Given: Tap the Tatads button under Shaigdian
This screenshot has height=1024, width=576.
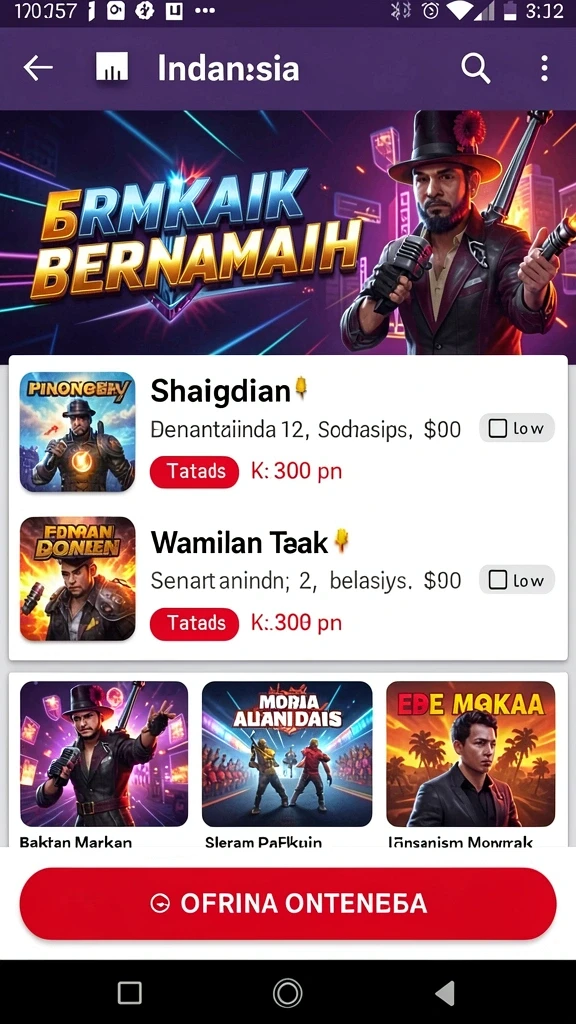Looking at the screenshot, I should click(195, 472).
